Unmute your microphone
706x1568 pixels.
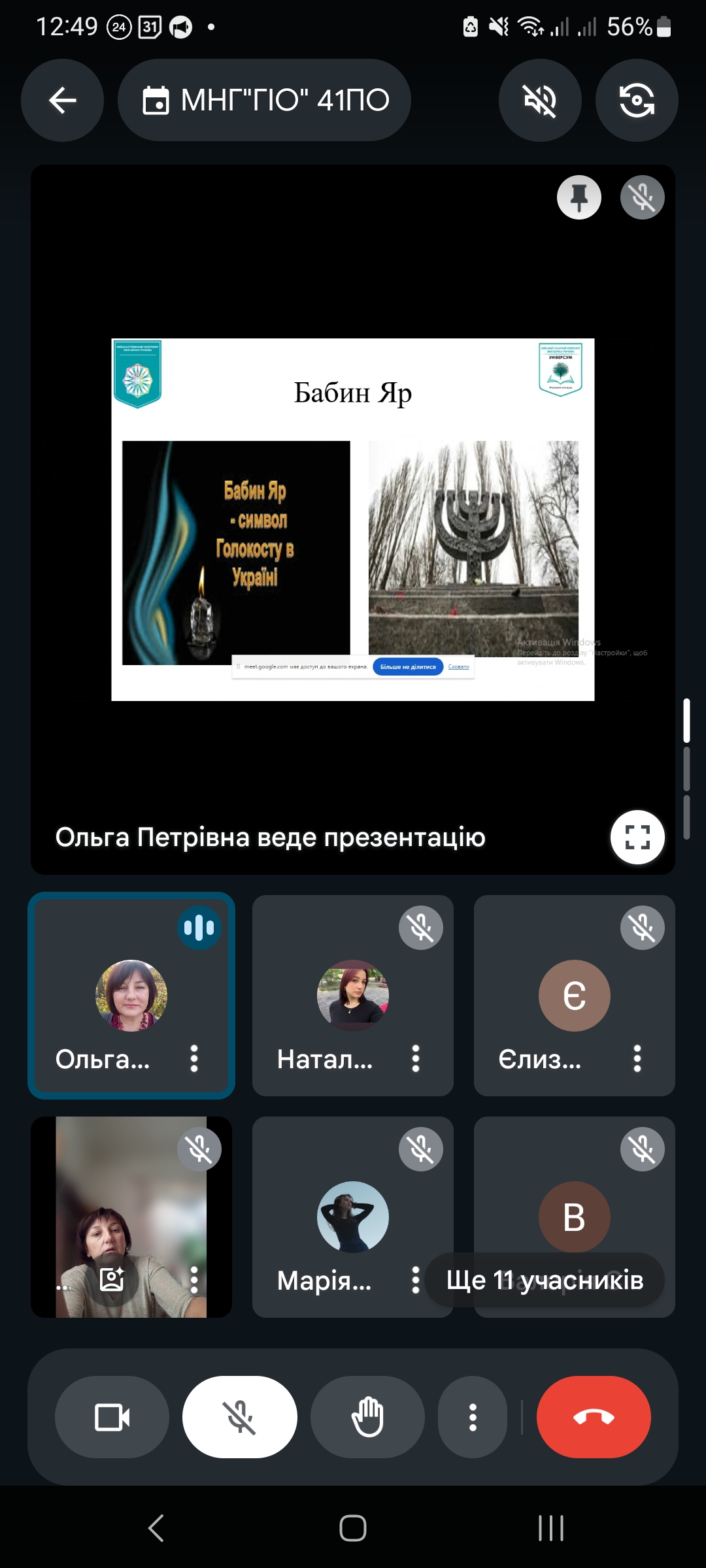(240, 1417)
